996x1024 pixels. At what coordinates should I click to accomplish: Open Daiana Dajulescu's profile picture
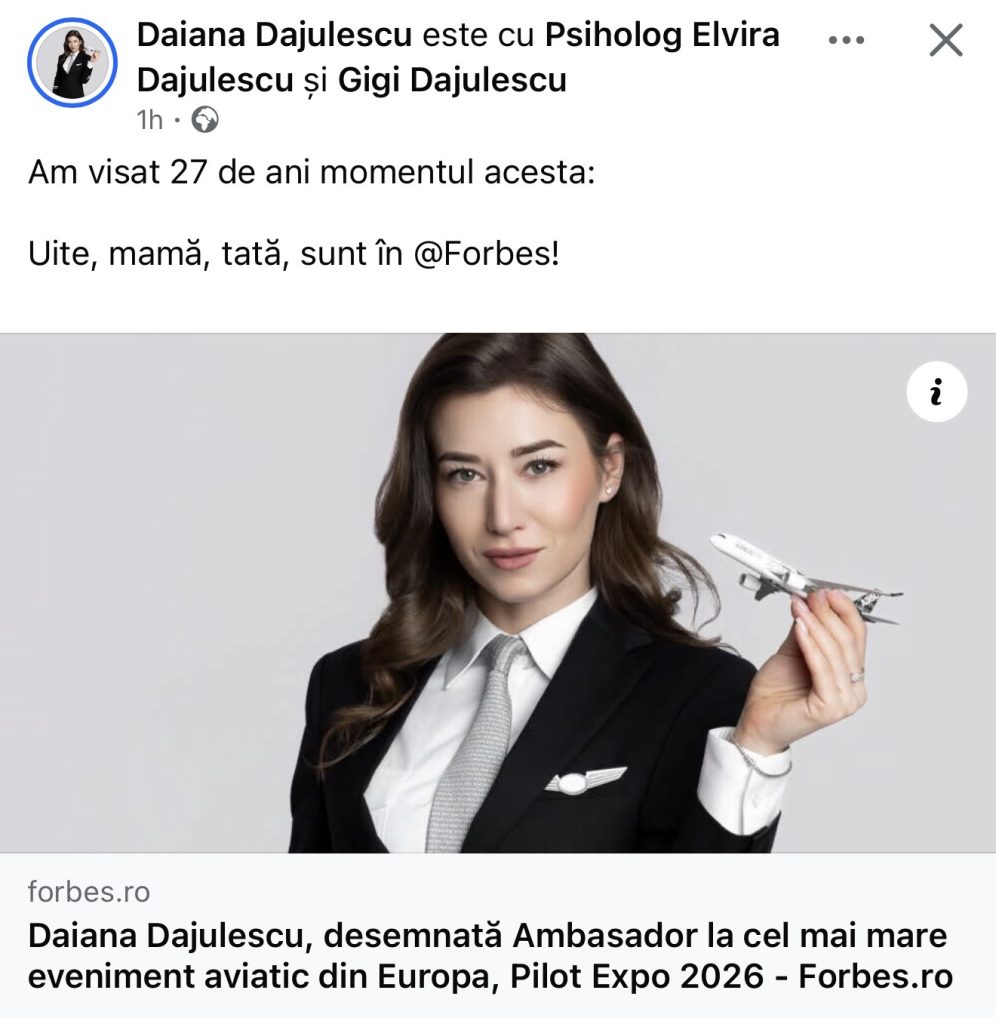(x=72, y=63)
